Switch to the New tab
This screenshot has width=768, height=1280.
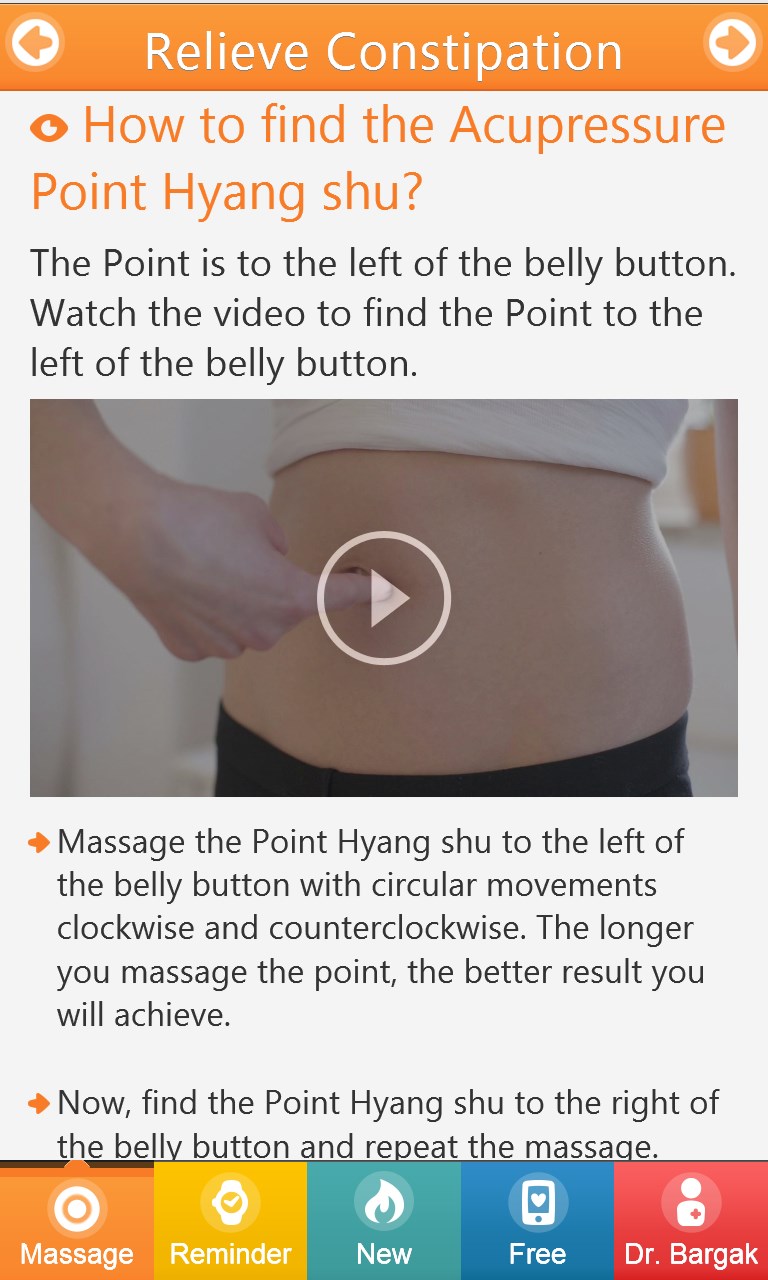pos(384,1222)
